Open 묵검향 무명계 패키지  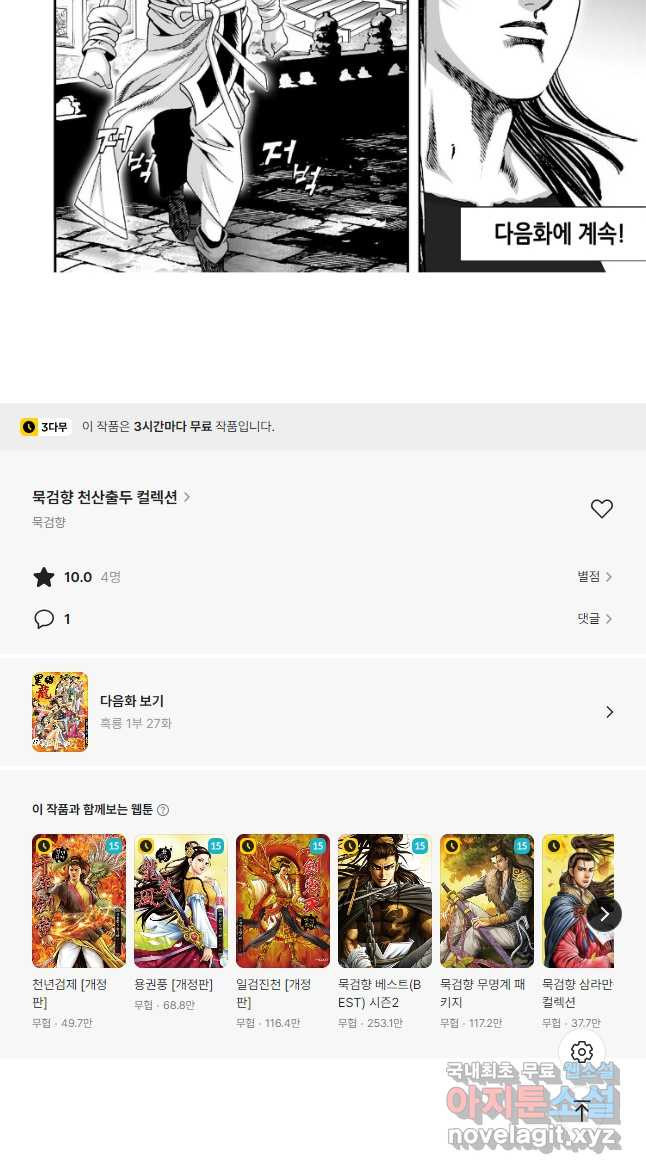click(487, 901)
